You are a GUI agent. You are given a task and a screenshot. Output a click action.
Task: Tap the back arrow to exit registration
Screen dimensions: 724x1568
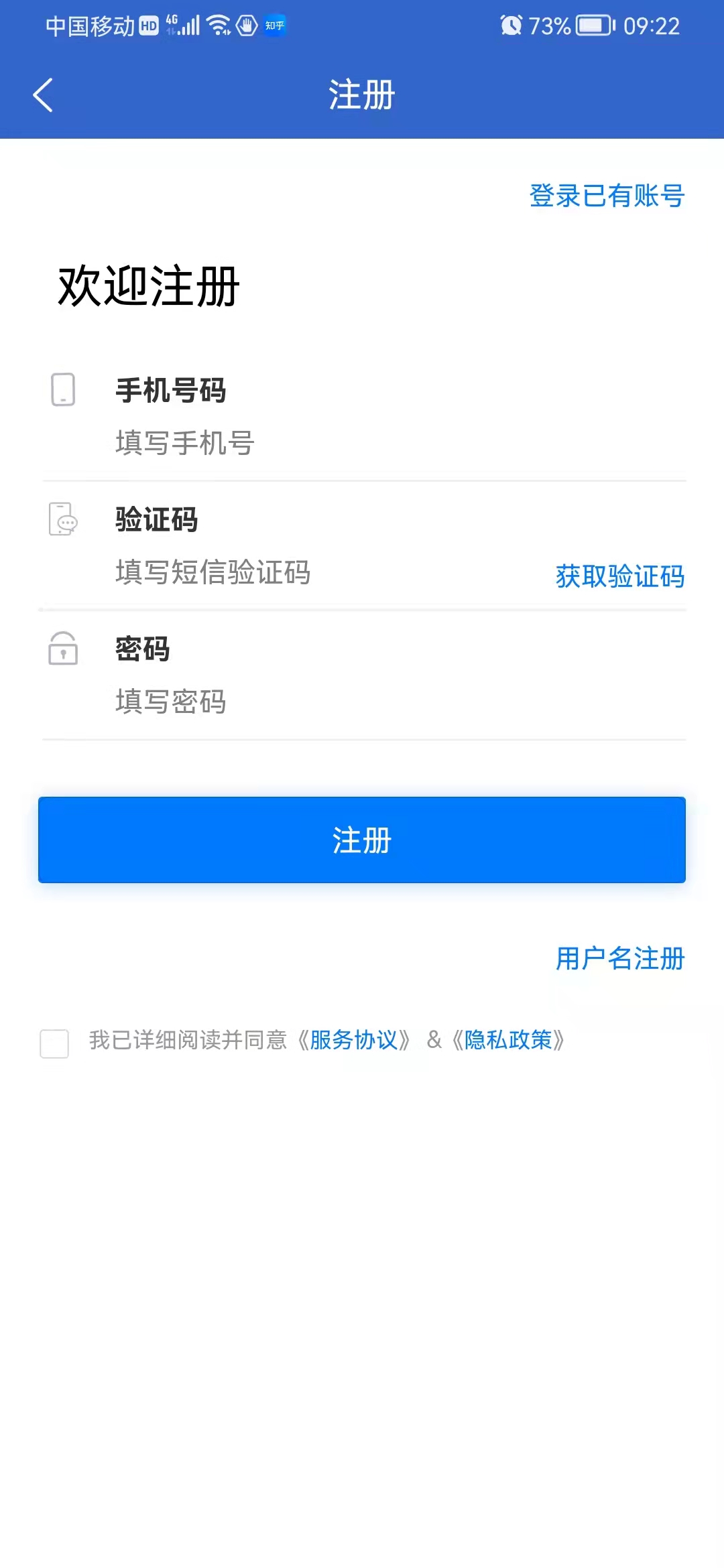point(43,94)
